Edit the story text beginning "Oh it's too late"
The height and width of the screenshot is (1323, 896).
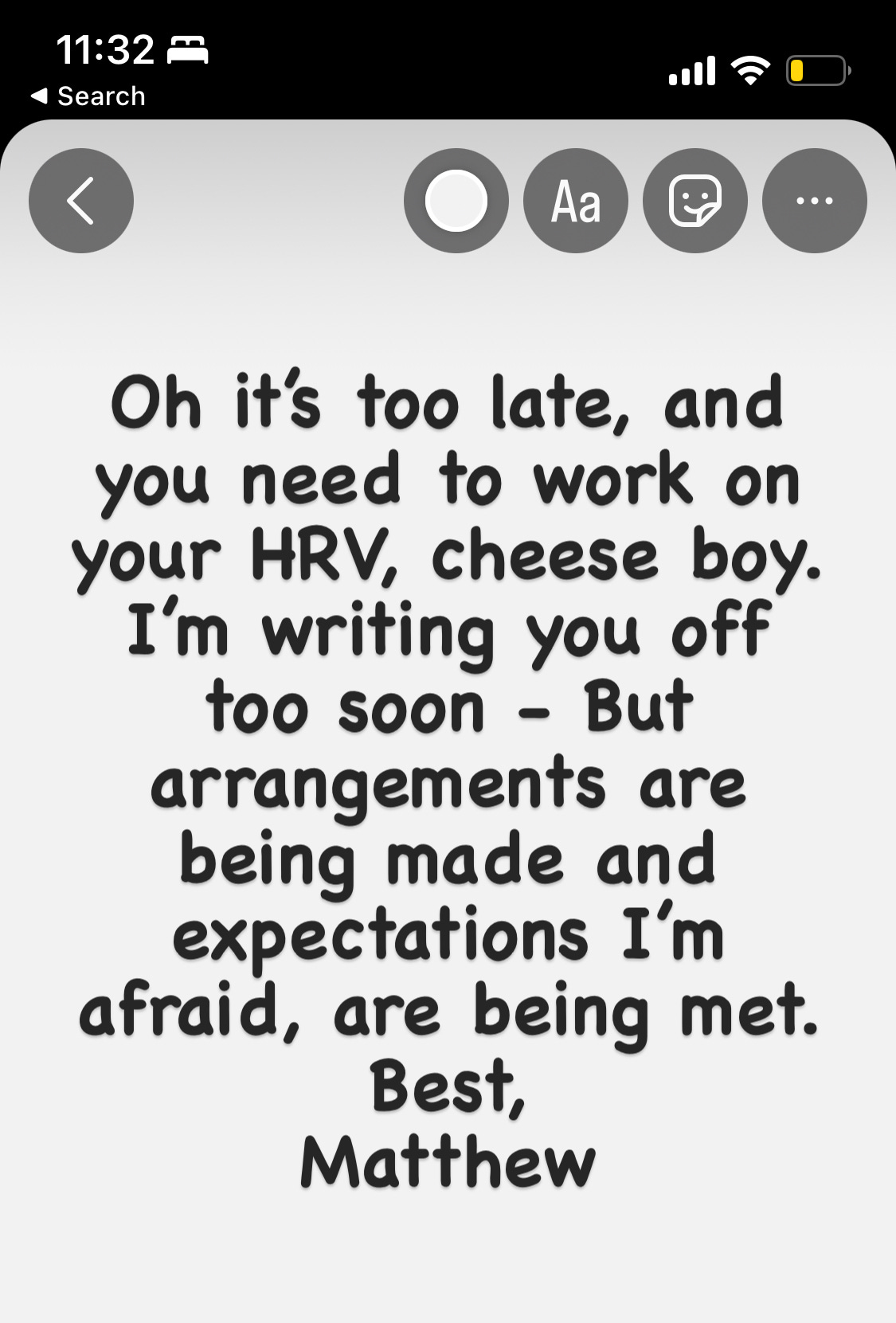[448, 781]
